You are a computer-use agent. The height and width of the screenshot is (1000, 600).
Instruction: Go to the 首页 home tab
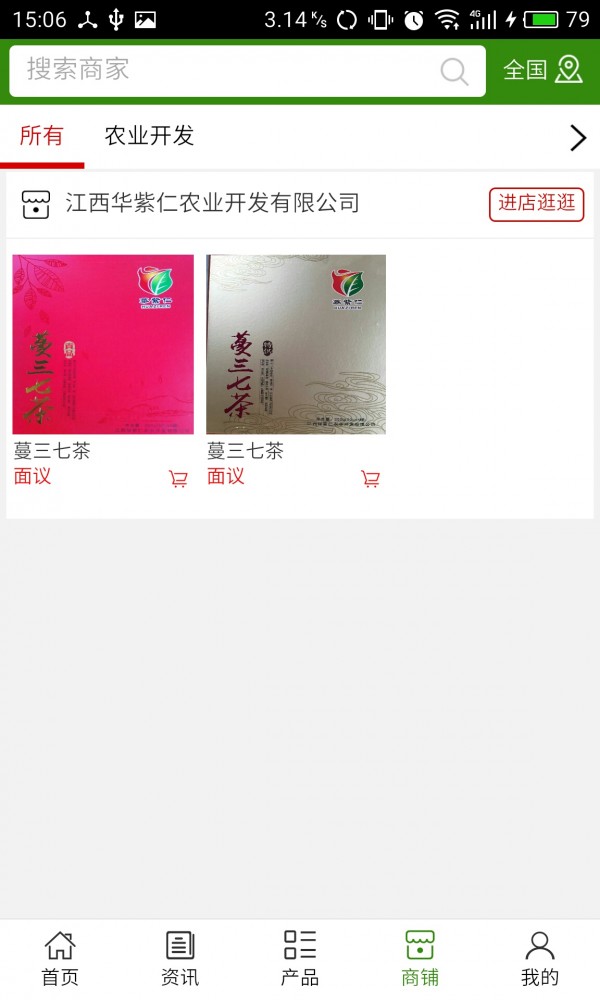click(x=60, y=958)
